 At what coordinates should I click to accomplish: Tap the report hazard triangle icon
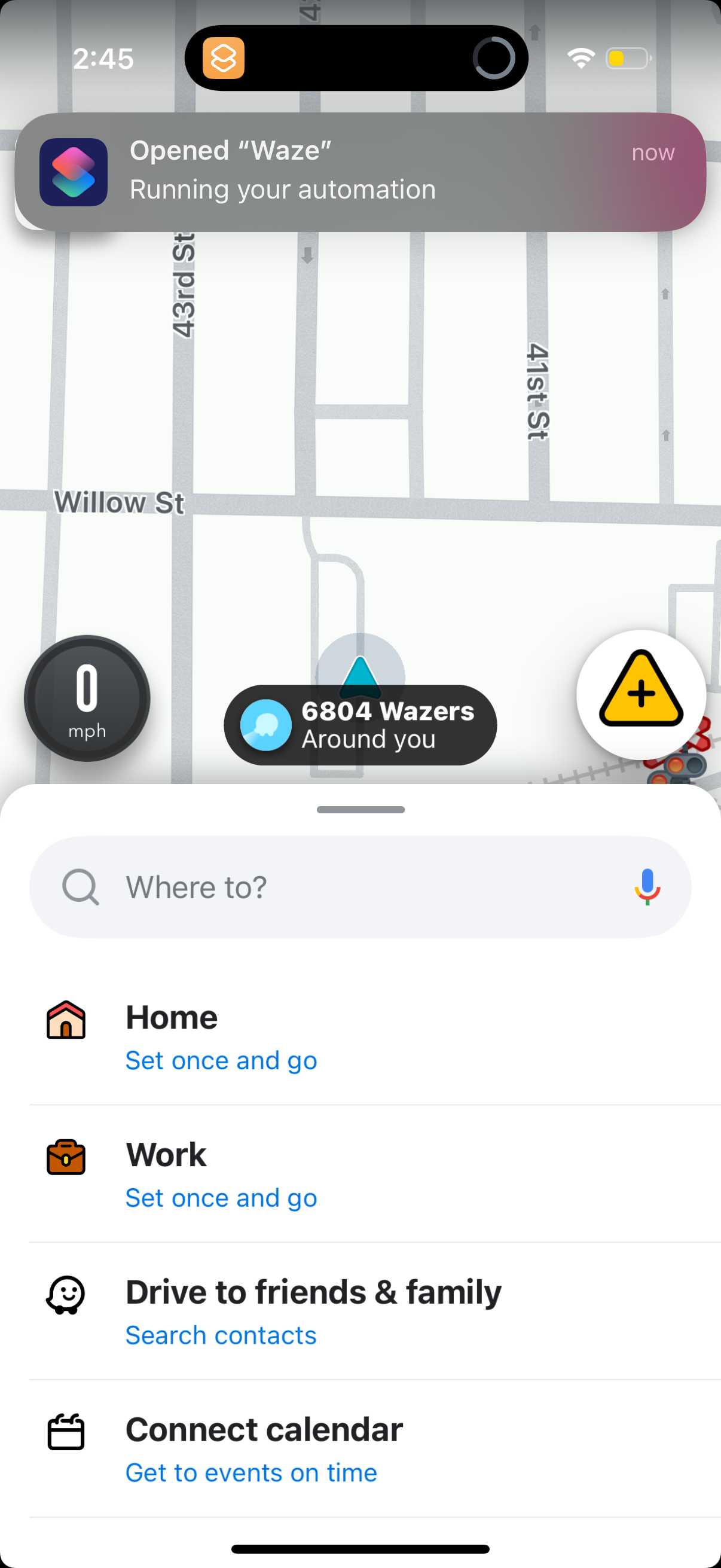641,694
